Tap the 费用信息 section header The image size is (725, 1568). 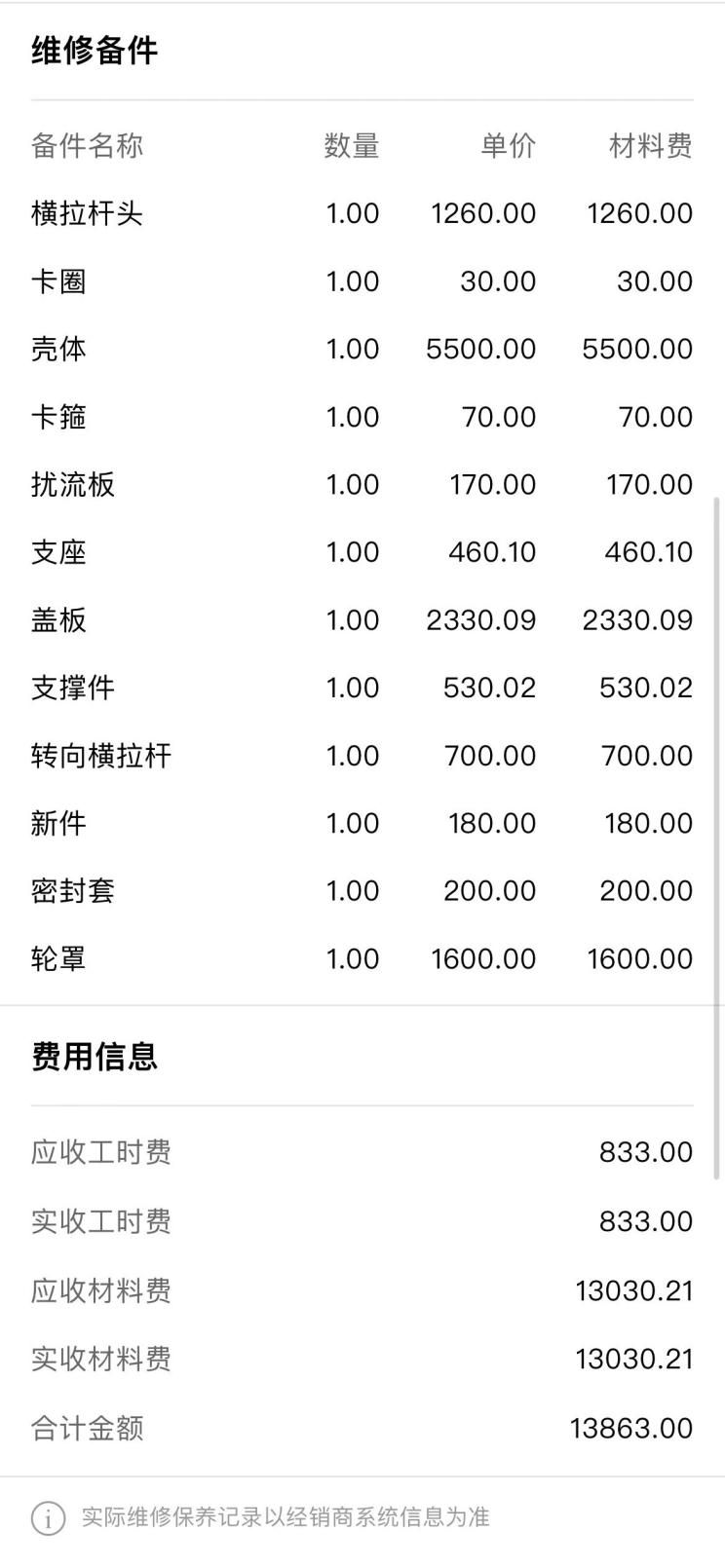94,1054
